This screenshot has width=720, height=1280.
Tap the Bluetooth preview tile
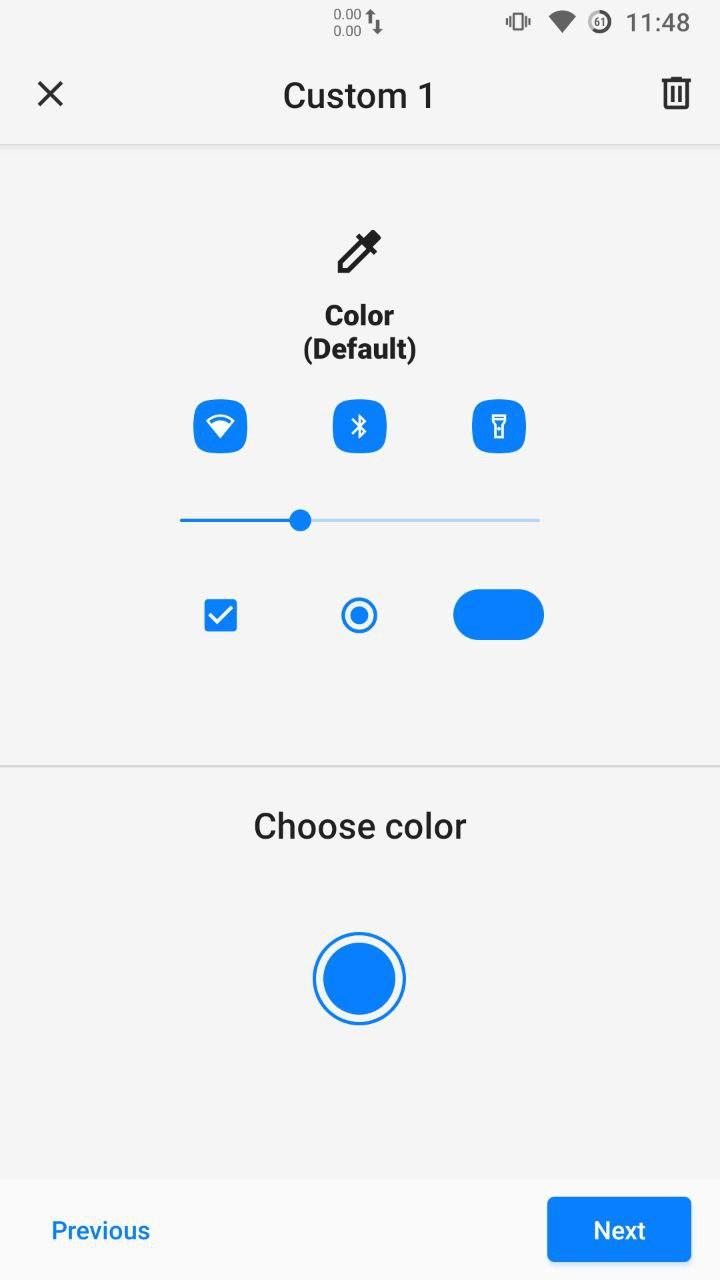click(359, 427)
